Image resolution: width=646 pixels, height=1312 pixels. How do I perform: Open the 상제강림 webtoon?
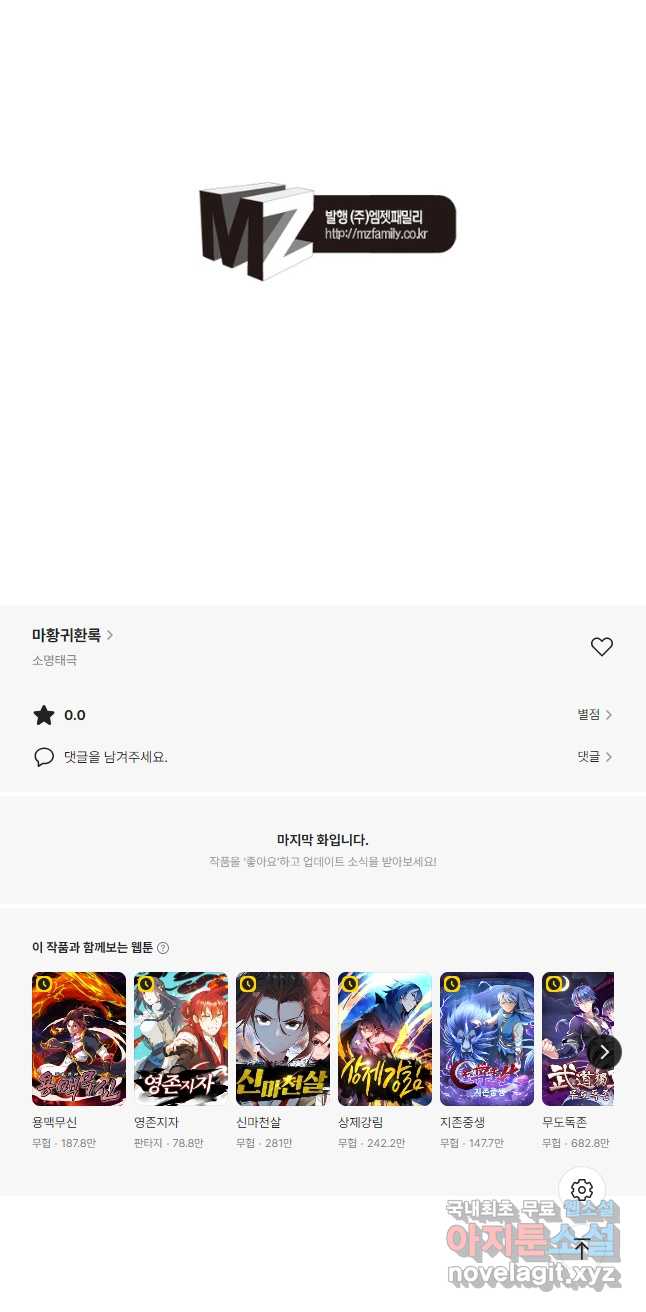[385, 1038]
